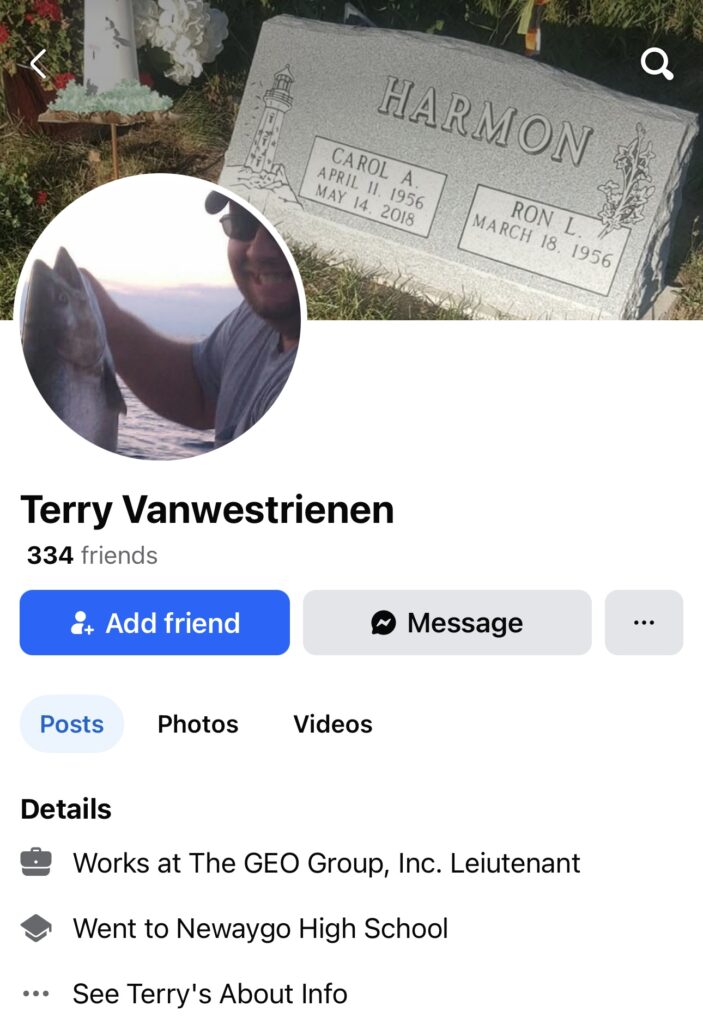Switch to the Videos tab
Screen dimensions: 703x1024
332,724
